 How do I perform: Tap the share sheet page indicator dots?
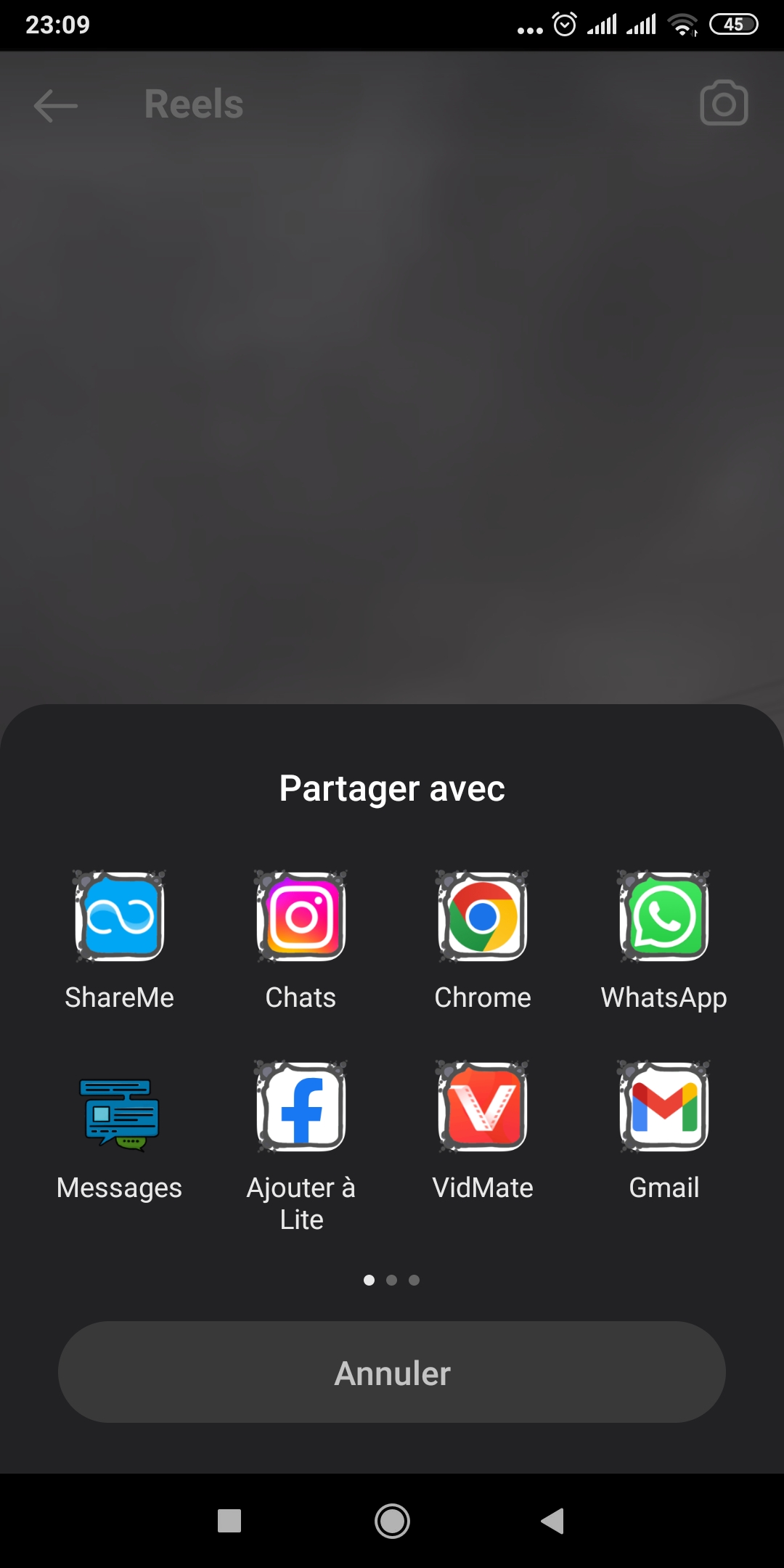pyautogui.click(x=391, y=1280)
